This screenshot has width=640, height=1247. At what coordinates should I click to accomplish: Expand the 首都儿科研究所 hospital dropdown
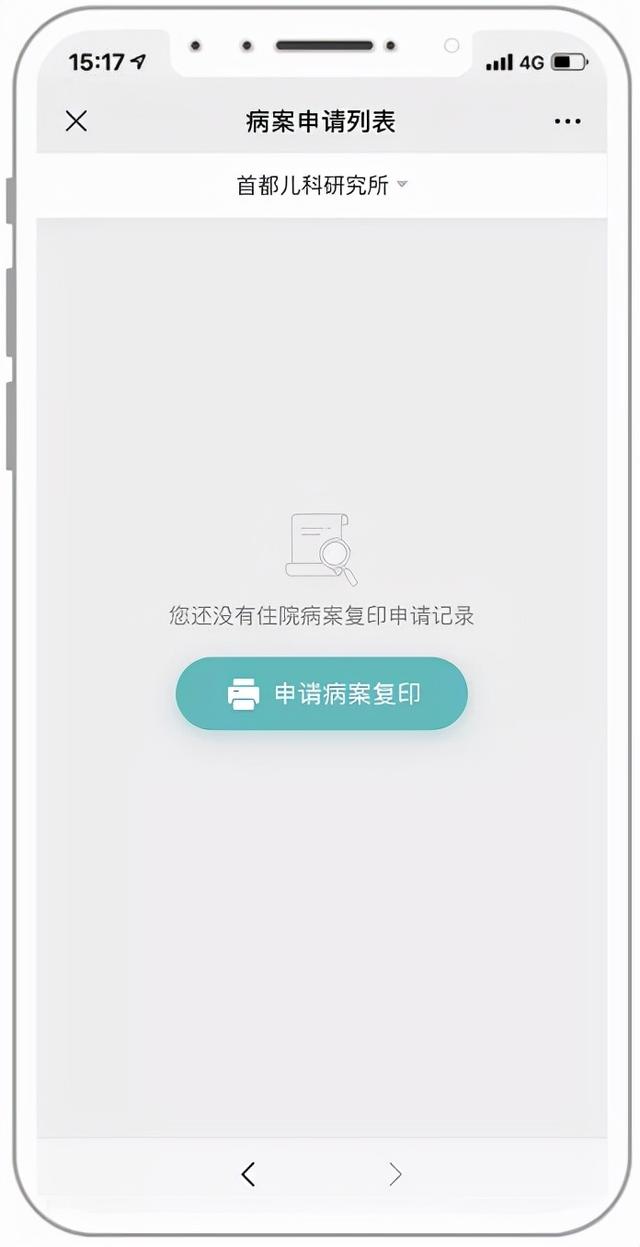tap(322, 185)
